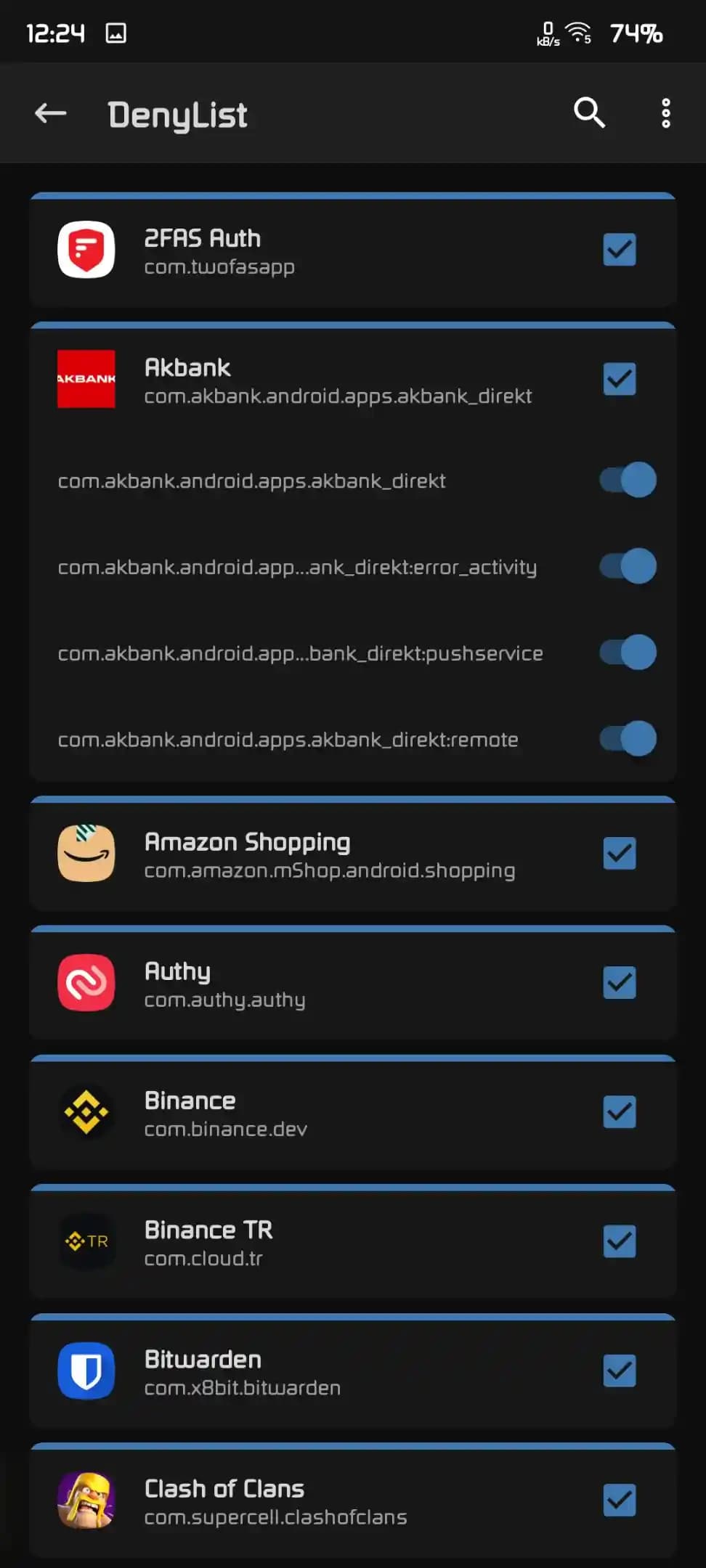Uncheck the Binance checkbox
The image size is (706, 1568).
(619, 1111)
